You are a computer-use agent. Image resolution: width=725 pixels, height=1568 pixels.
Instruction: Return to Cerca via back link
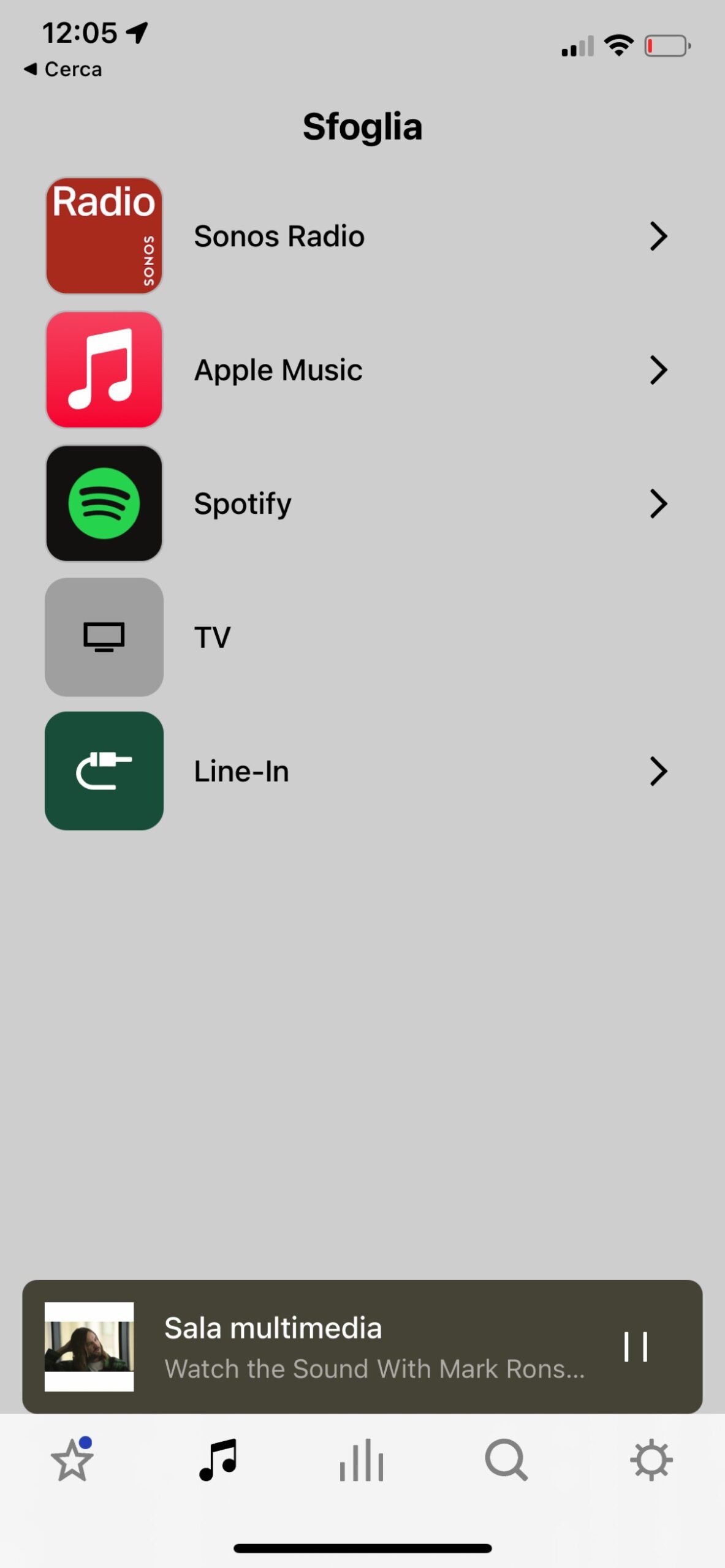(x=63, y=69)
